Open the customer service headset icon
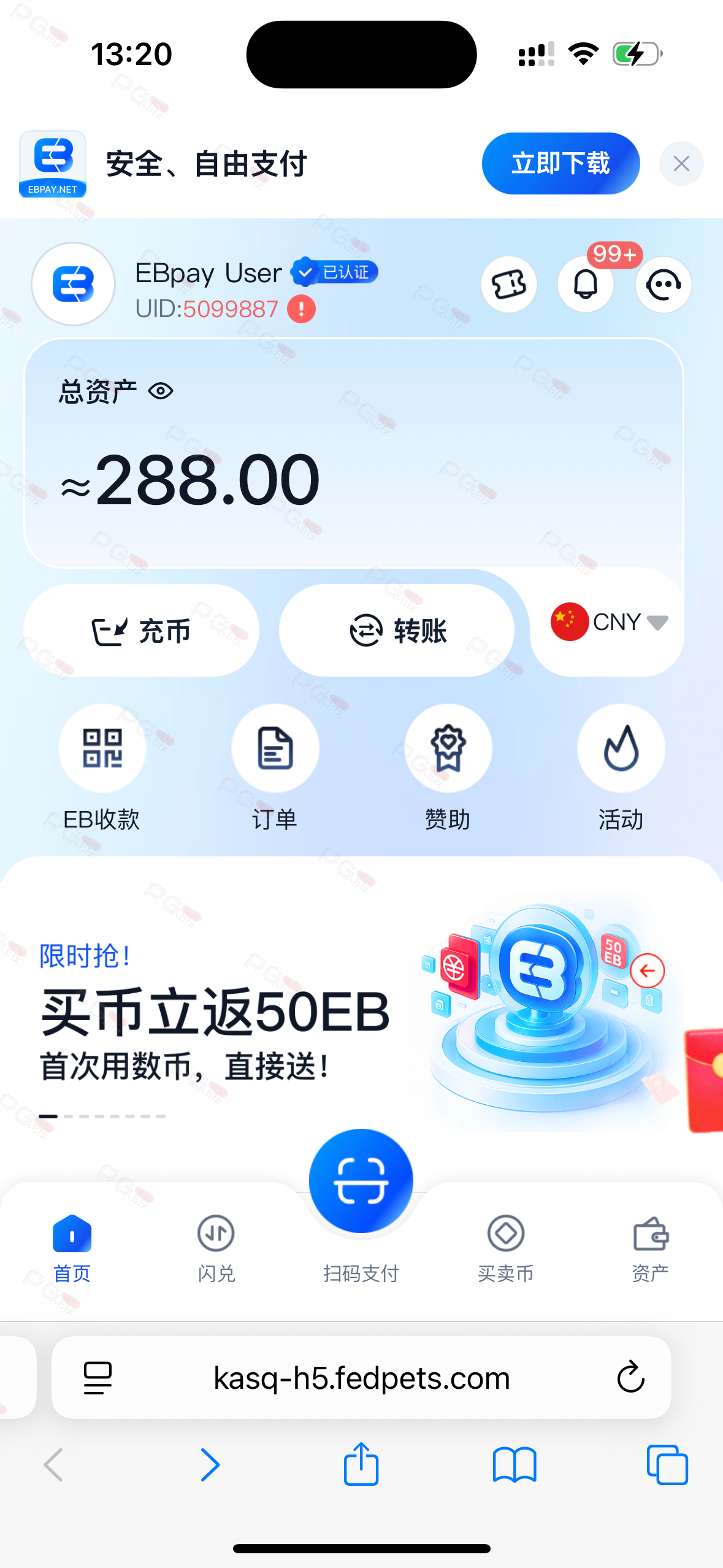Viewport: 723px width, 1568px height. coord(663,285)
